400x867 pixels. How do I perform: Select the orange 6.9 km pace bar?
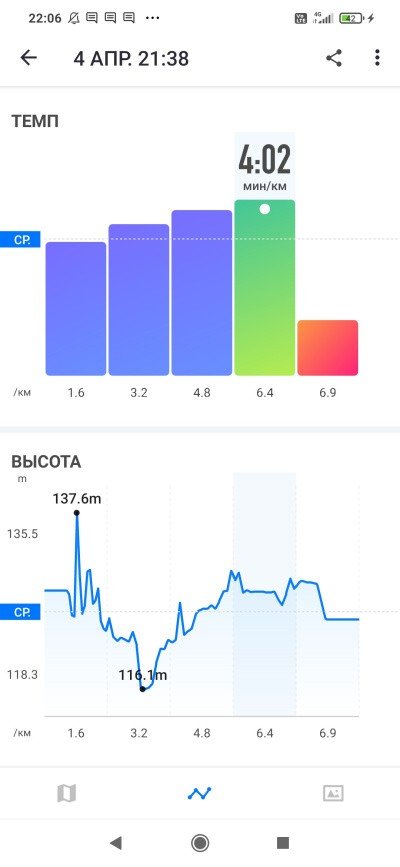click(328, 348)
